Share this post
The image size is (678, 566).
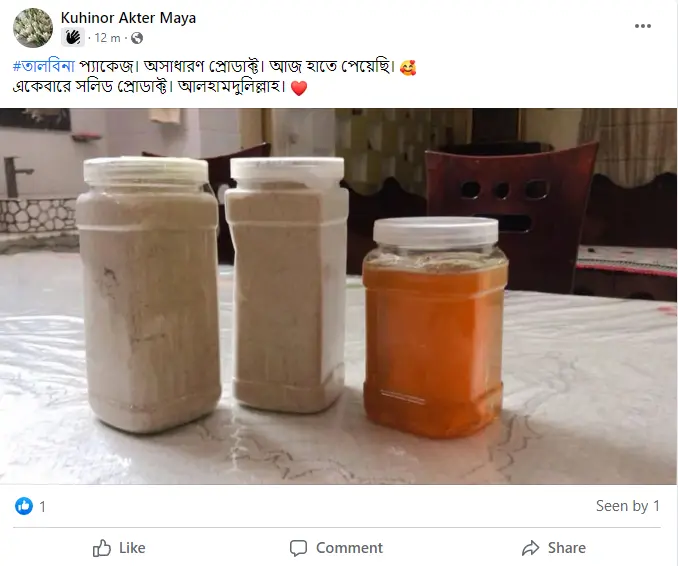tap(553, 548)
